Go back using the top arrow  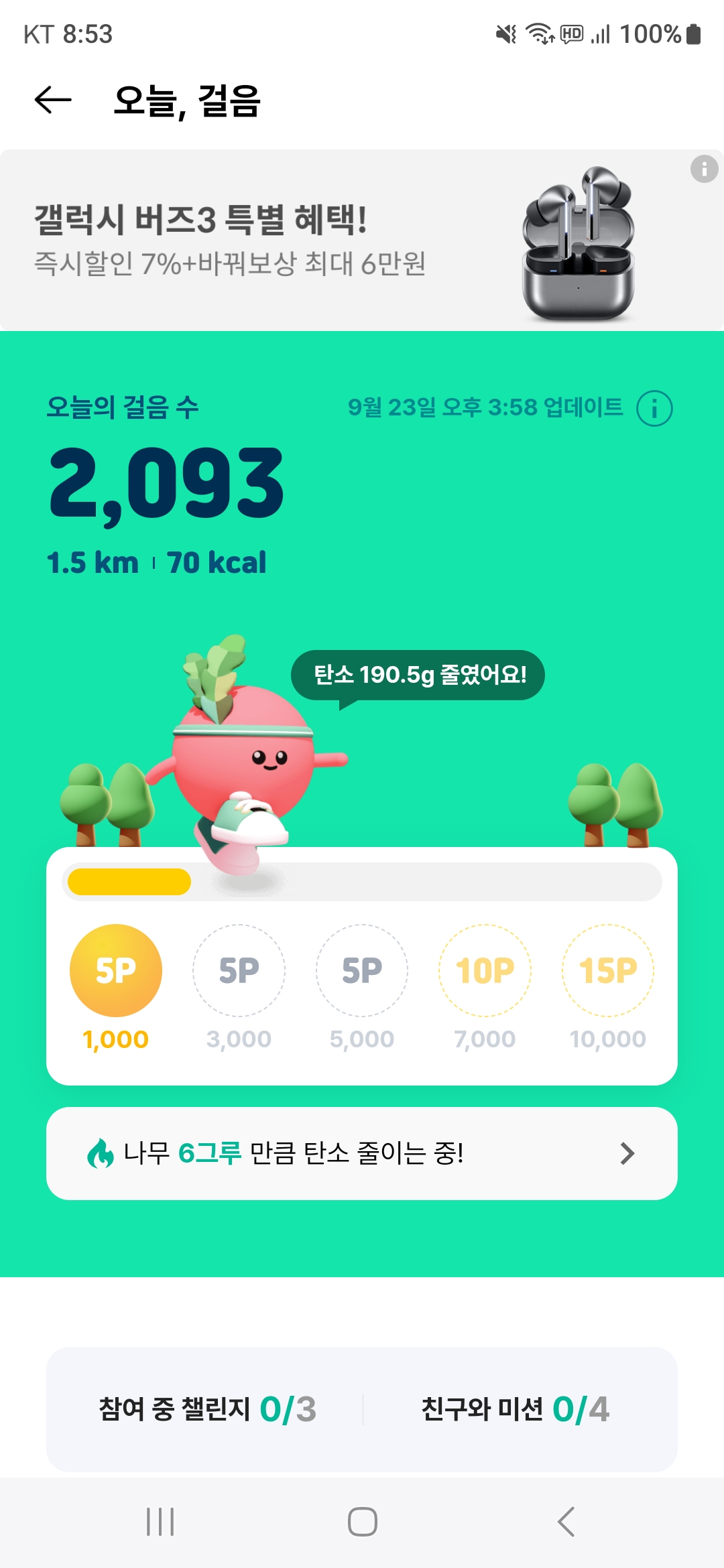53,101
